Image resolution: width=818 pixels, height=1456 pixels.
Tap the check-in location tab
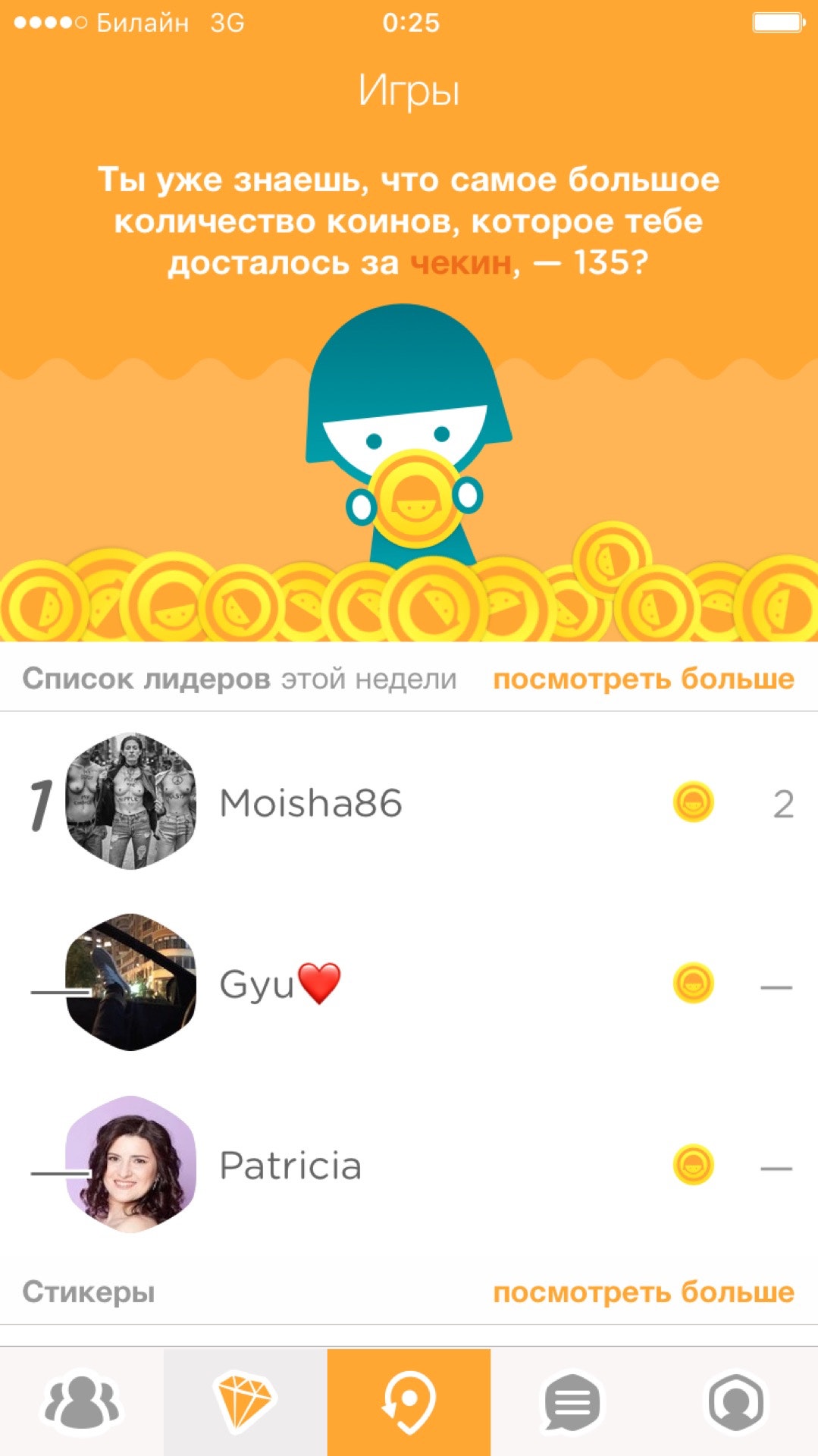[x=409, y=1402]
